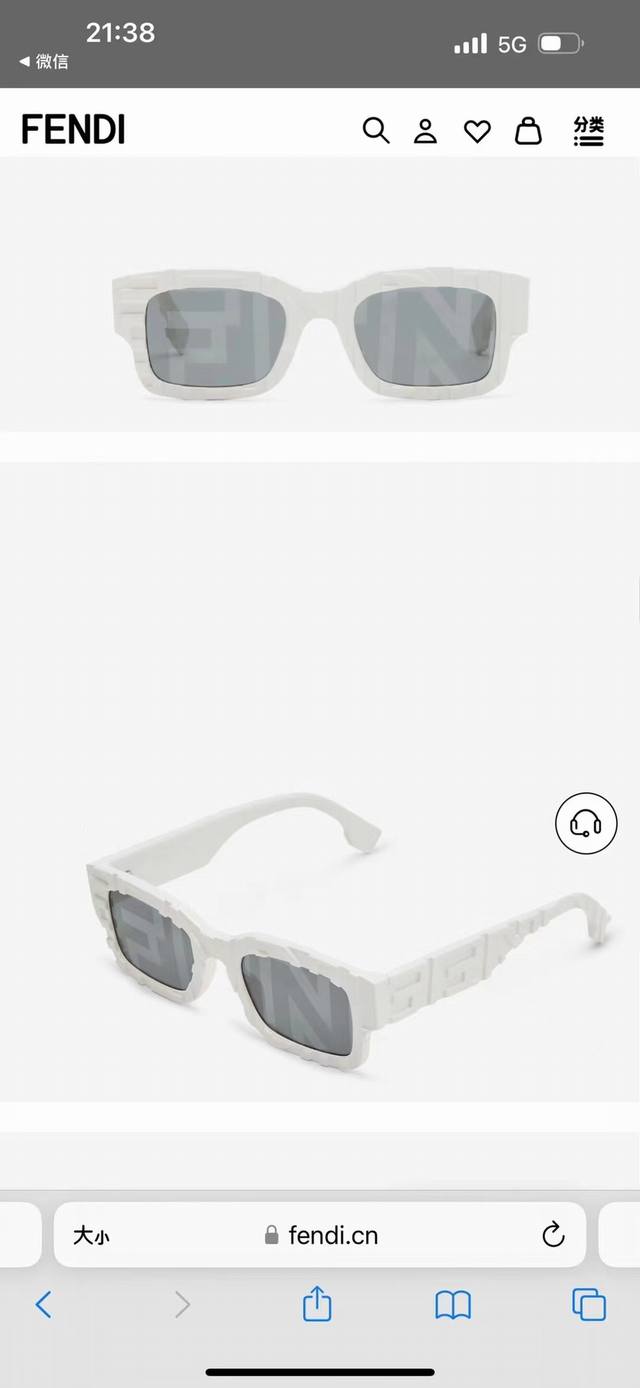Open the 分类 category menu
This screenshot has height=1388, width=640.
click(589, 131)
